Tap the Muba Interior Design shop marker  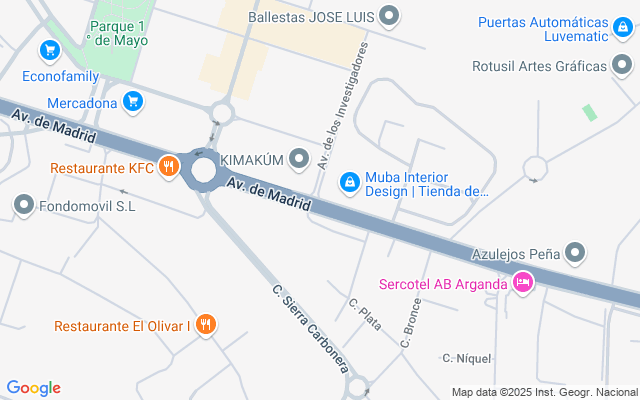(350, 183)
